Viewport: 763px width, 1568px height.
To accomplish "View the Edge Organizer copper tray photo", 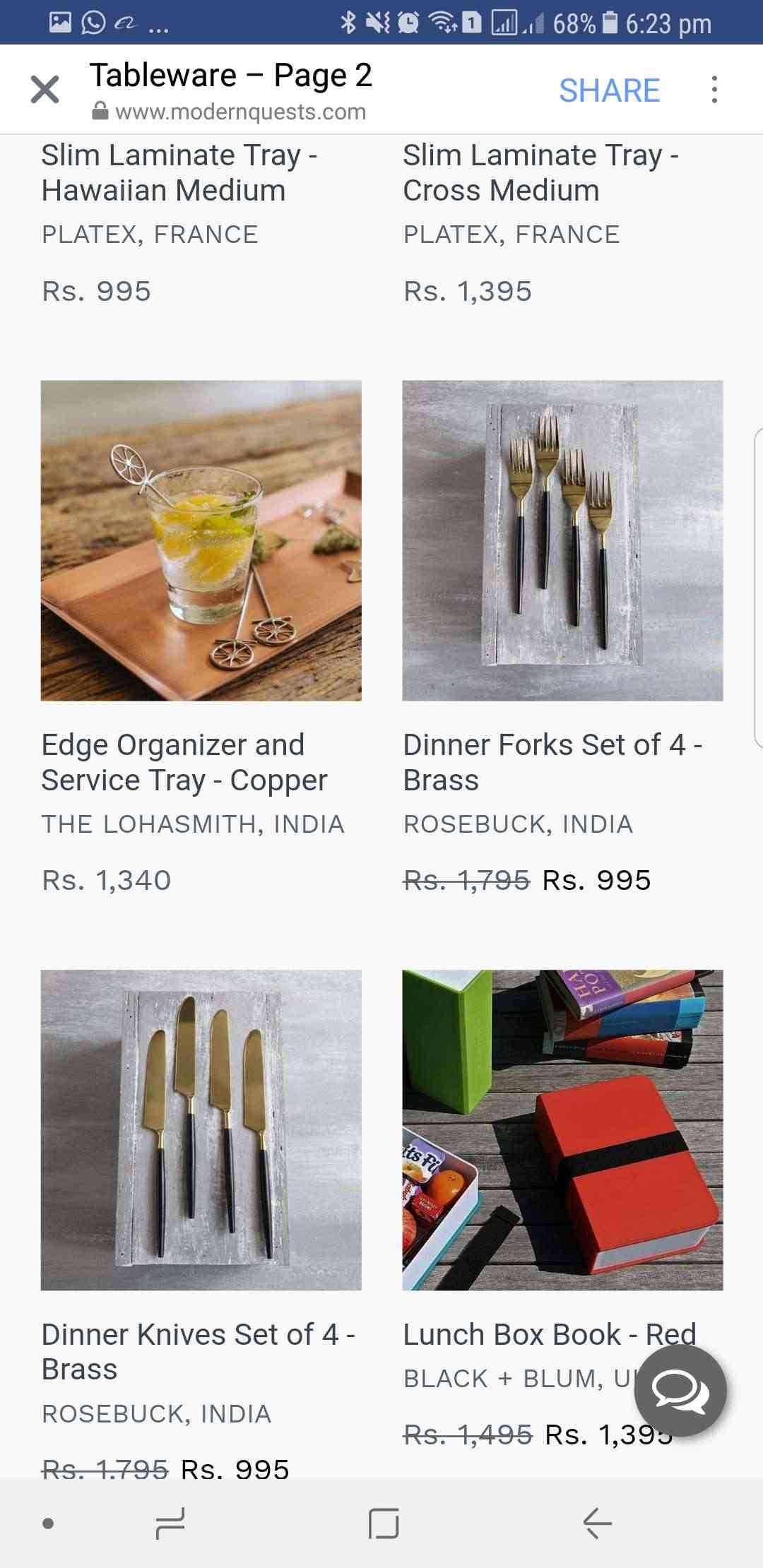I will click(201, 540).
